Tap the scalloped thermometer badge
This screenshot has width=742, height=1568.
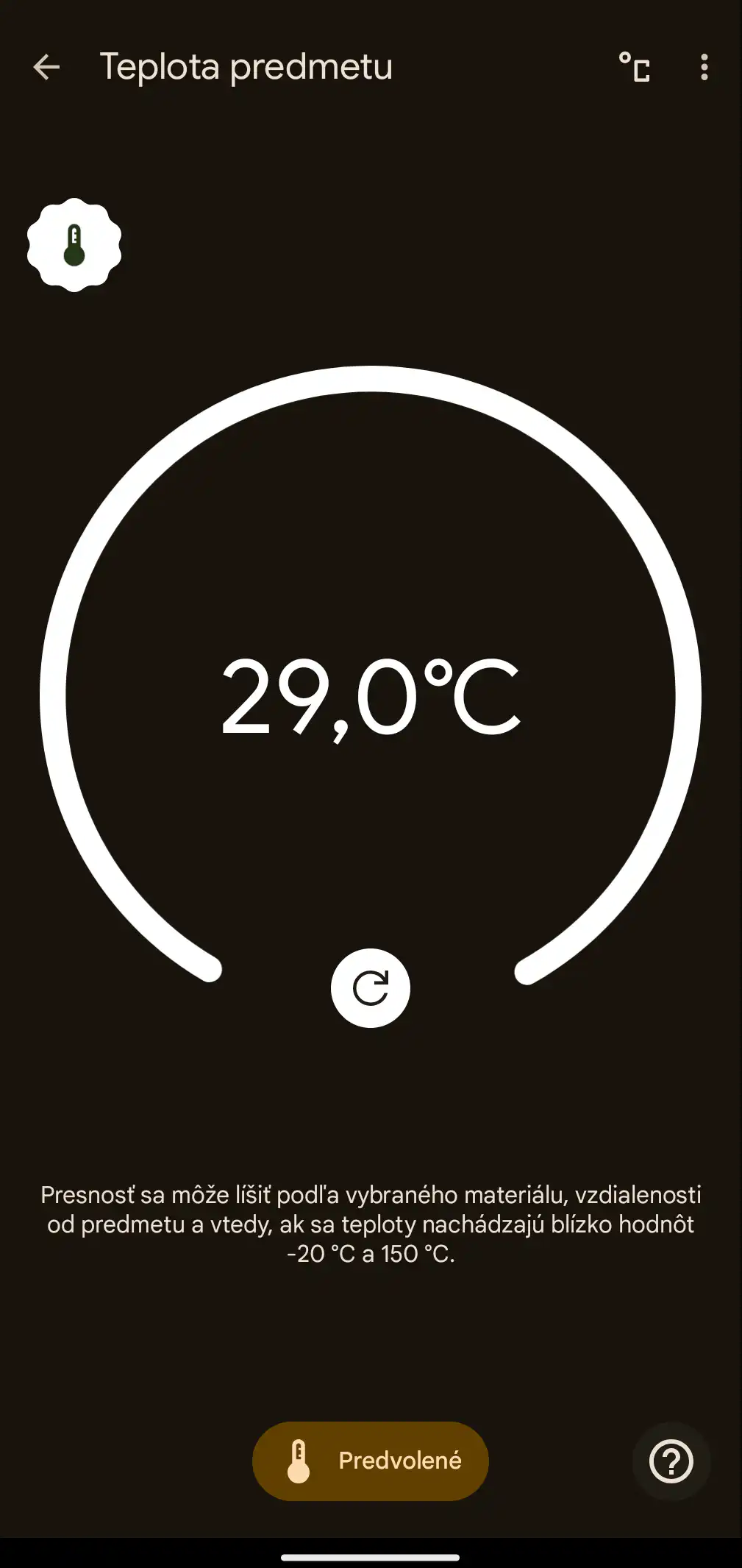74,245
